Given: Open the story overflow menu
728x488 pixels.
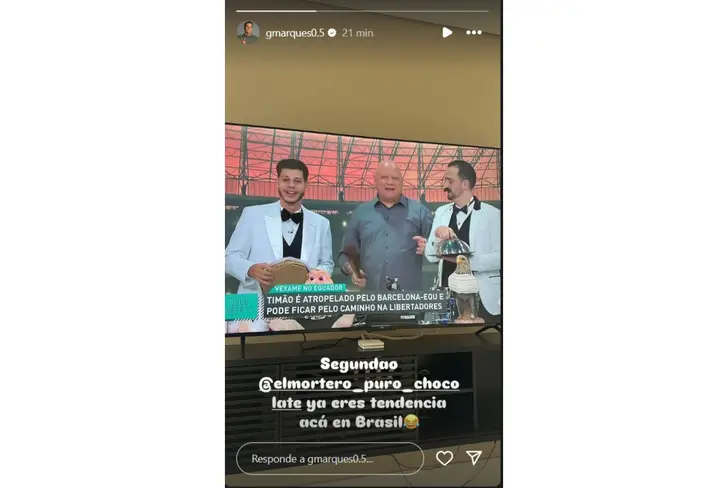Looking at the screenshot, I should tap(474, 32).
